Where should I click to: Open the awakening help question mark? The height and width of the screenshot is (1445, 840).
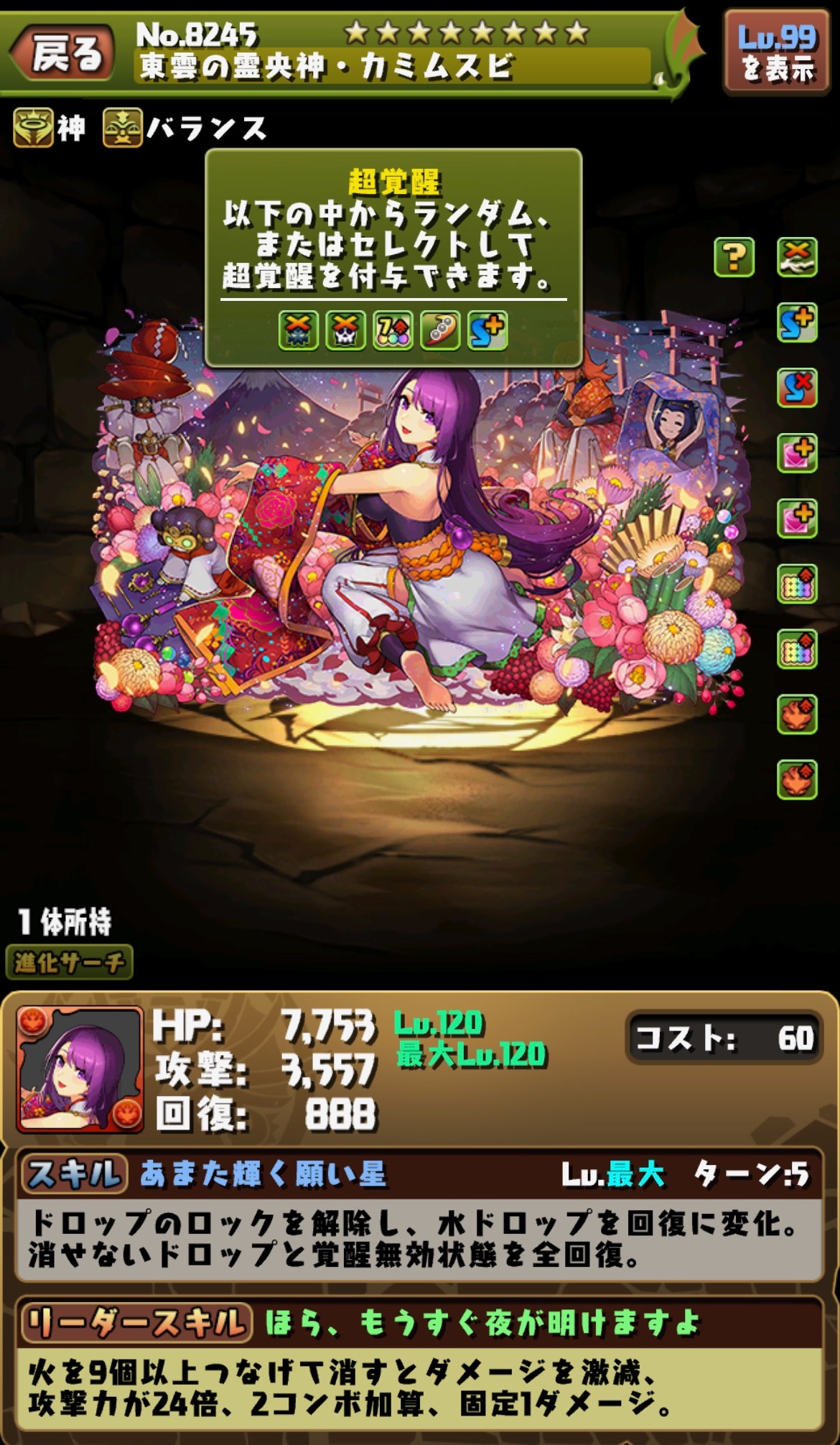tap(734, 257)
